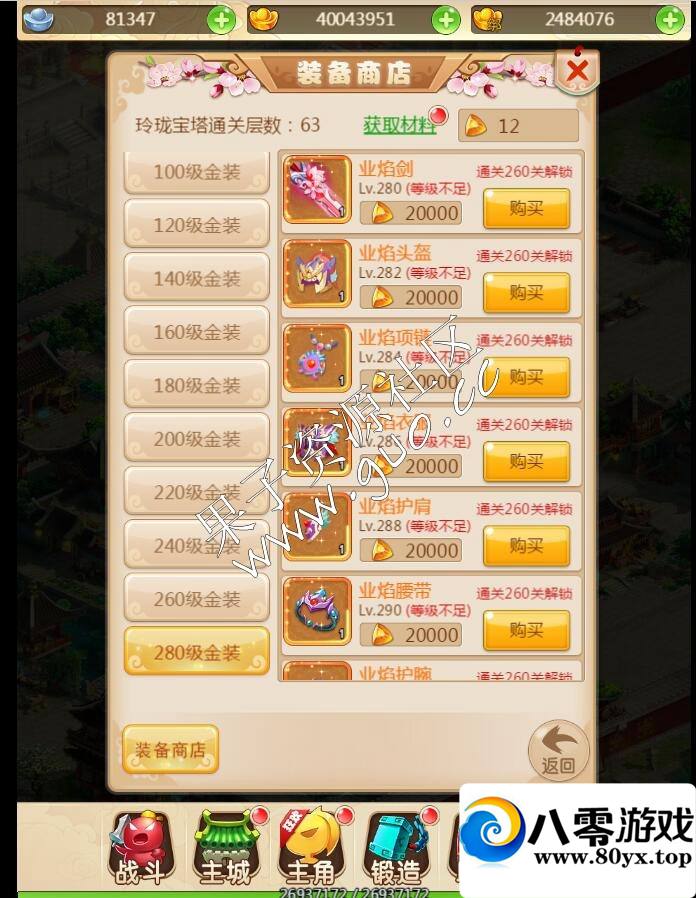Buy the 业焰头盔 item
Image resolution: width=696 pixels, height=898 pixels.
pos(526,292)
